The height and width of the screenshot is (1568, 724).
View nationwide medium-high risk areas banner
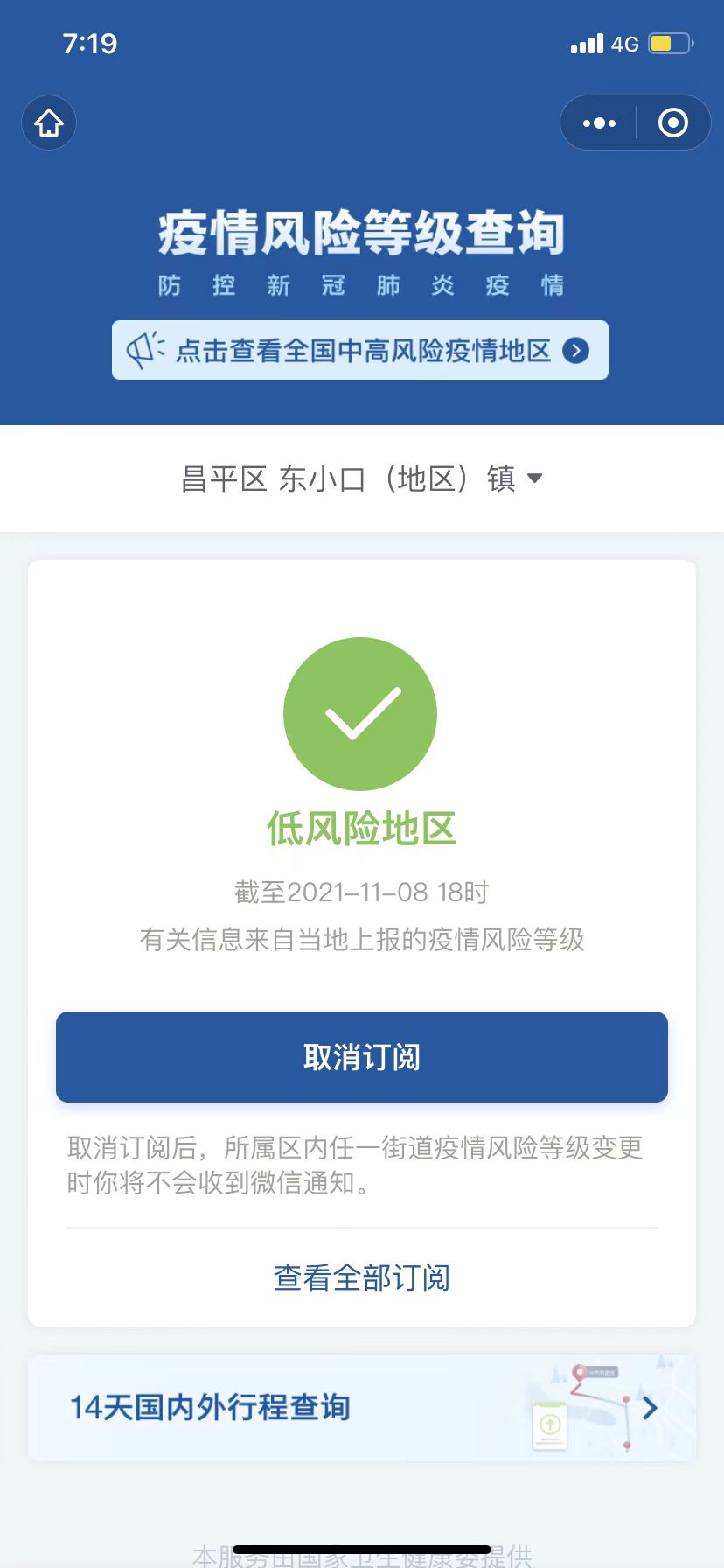pyautogui.click(x=360, y=351)
